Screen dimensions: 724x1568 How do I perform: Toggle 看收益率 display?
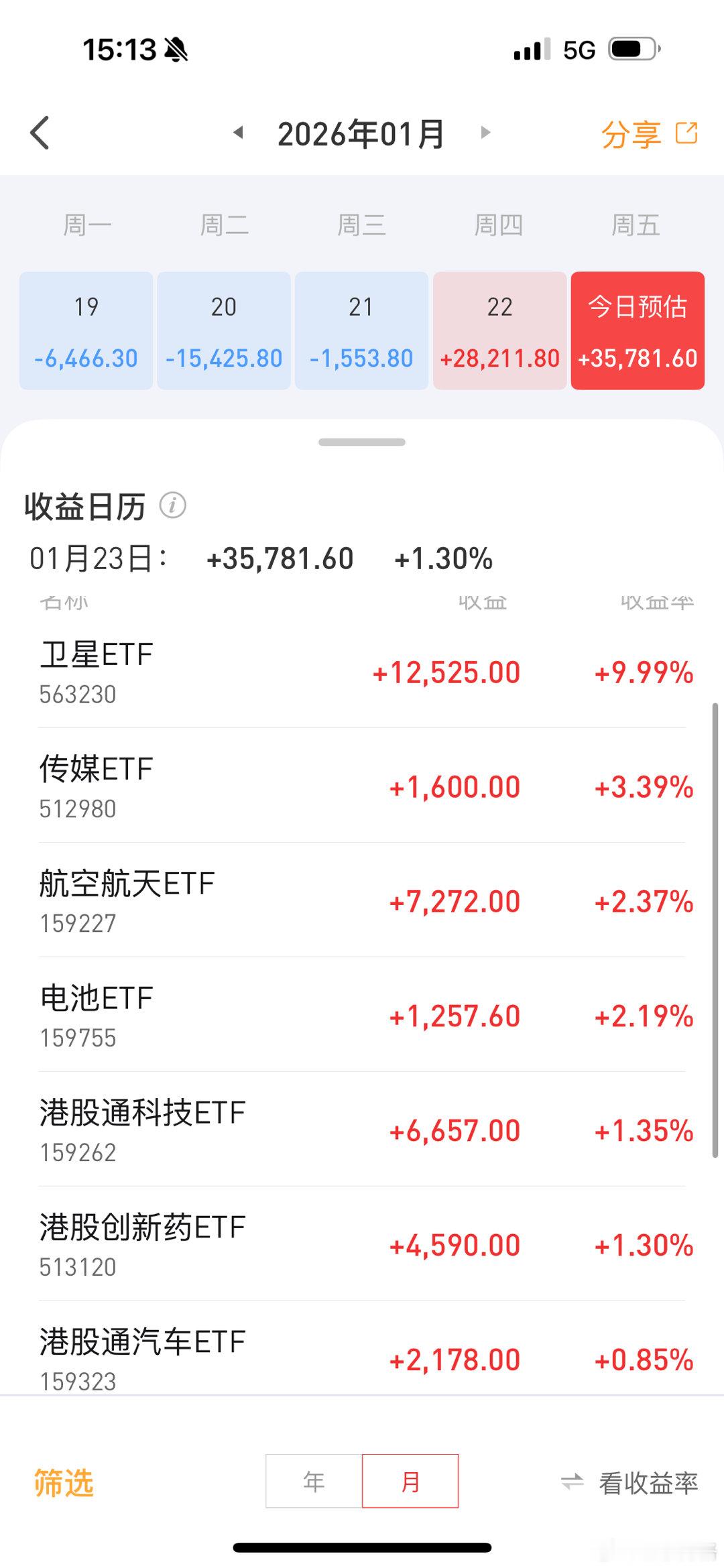point(629,1482)
